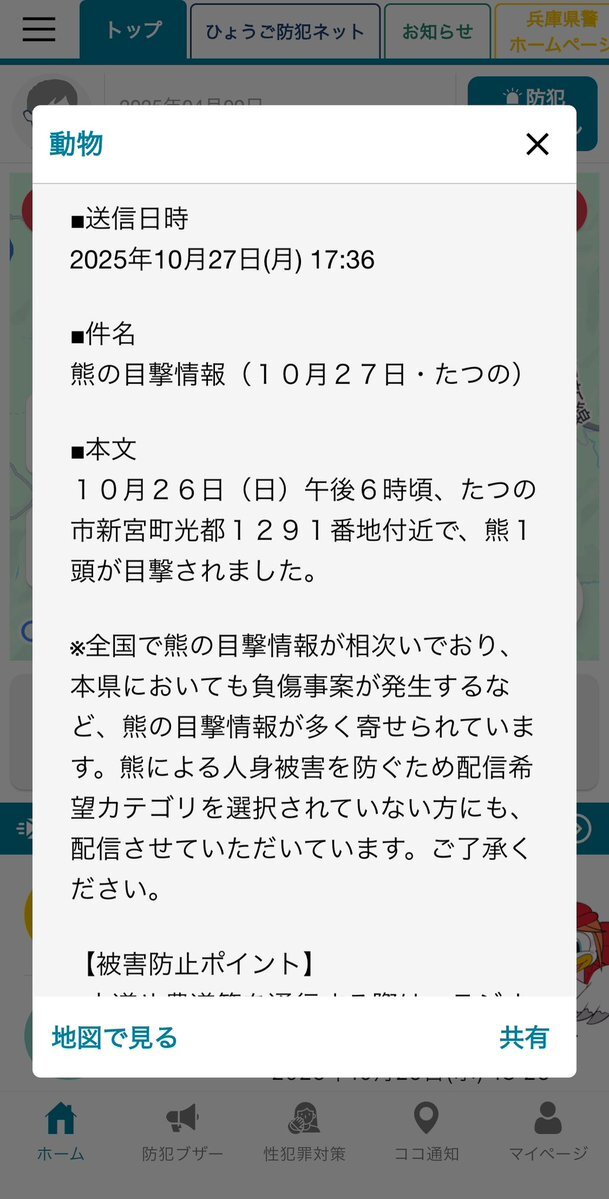Viewport: 609px width, 1199px height.
Task: Select the トップ tab
Action: (133, 30)
